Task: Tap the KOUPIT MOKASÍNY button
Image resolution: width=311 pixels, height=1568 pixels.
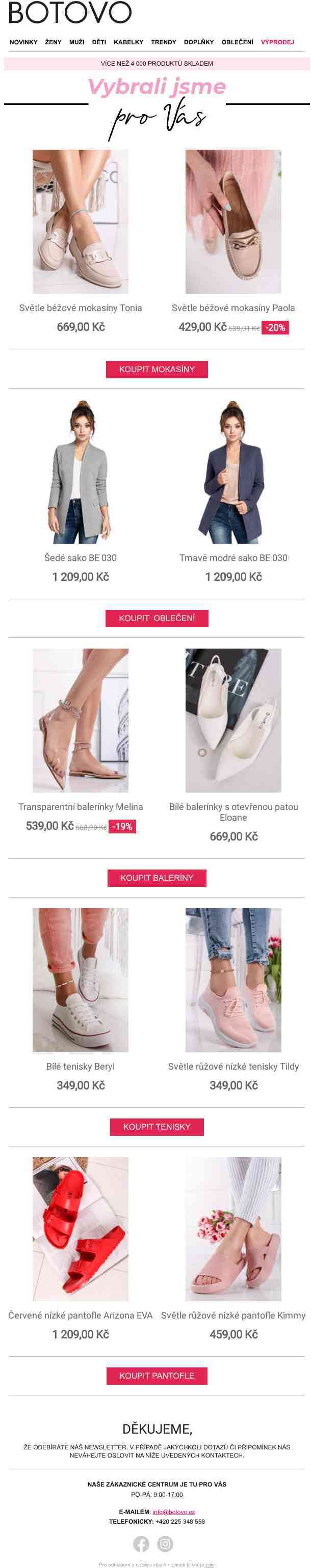Action: click(x=157, y=369)
